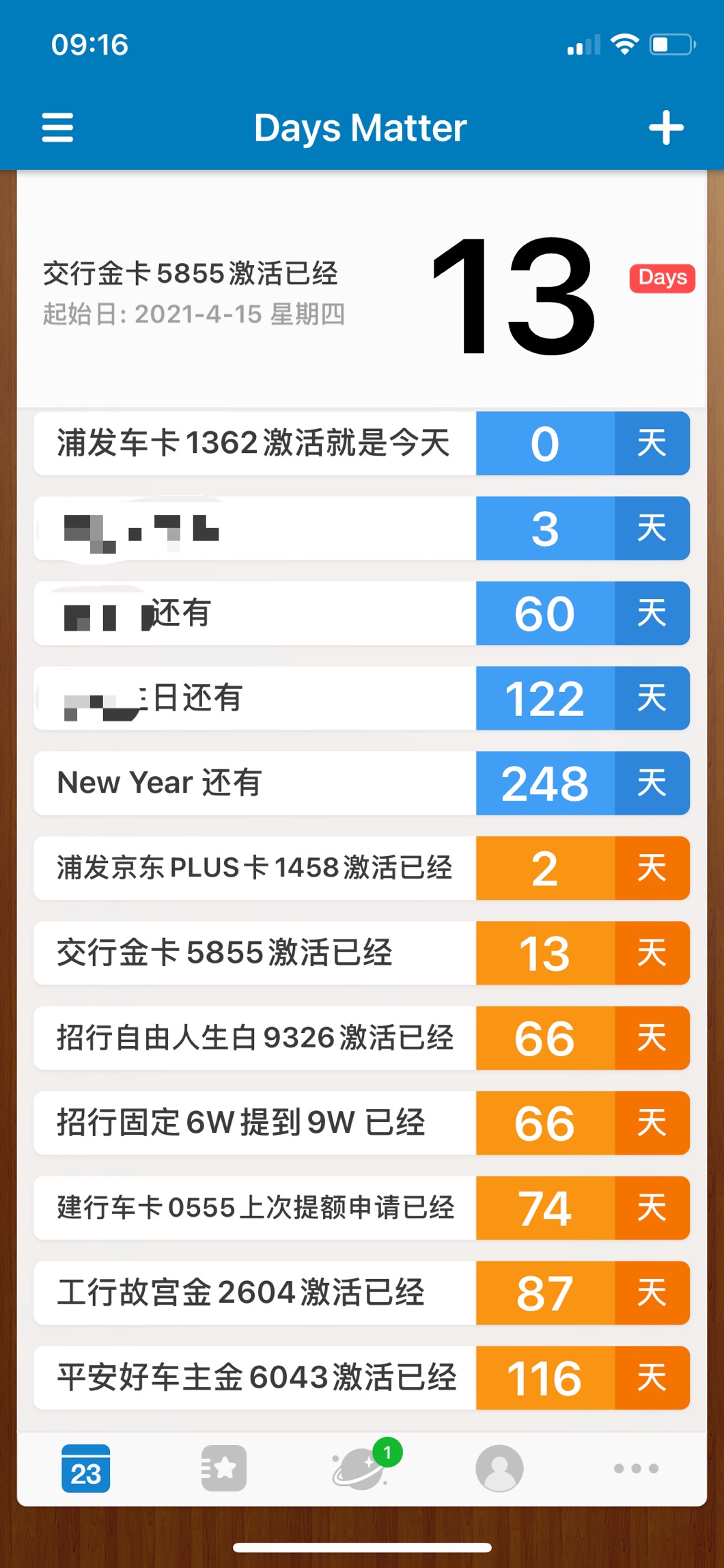Image resolution: width=724 pixels, height=1568 pixels.
Task: Open the planet discover tab
Action: point(362,1467)
